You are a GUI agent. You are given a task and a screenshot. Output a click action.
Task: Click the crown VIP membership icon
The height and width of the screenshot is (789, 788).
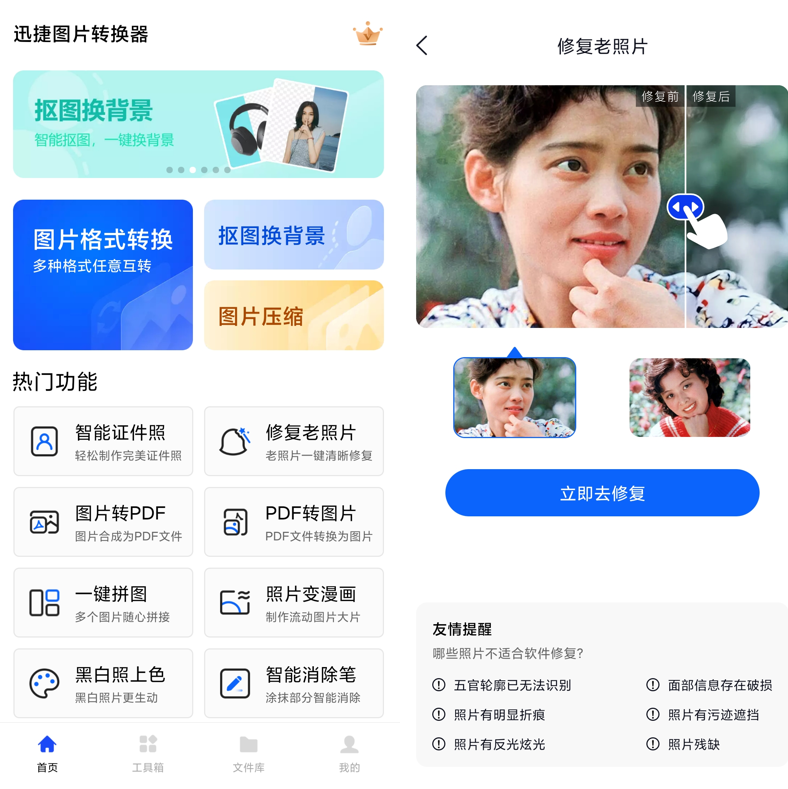point(366,33)
